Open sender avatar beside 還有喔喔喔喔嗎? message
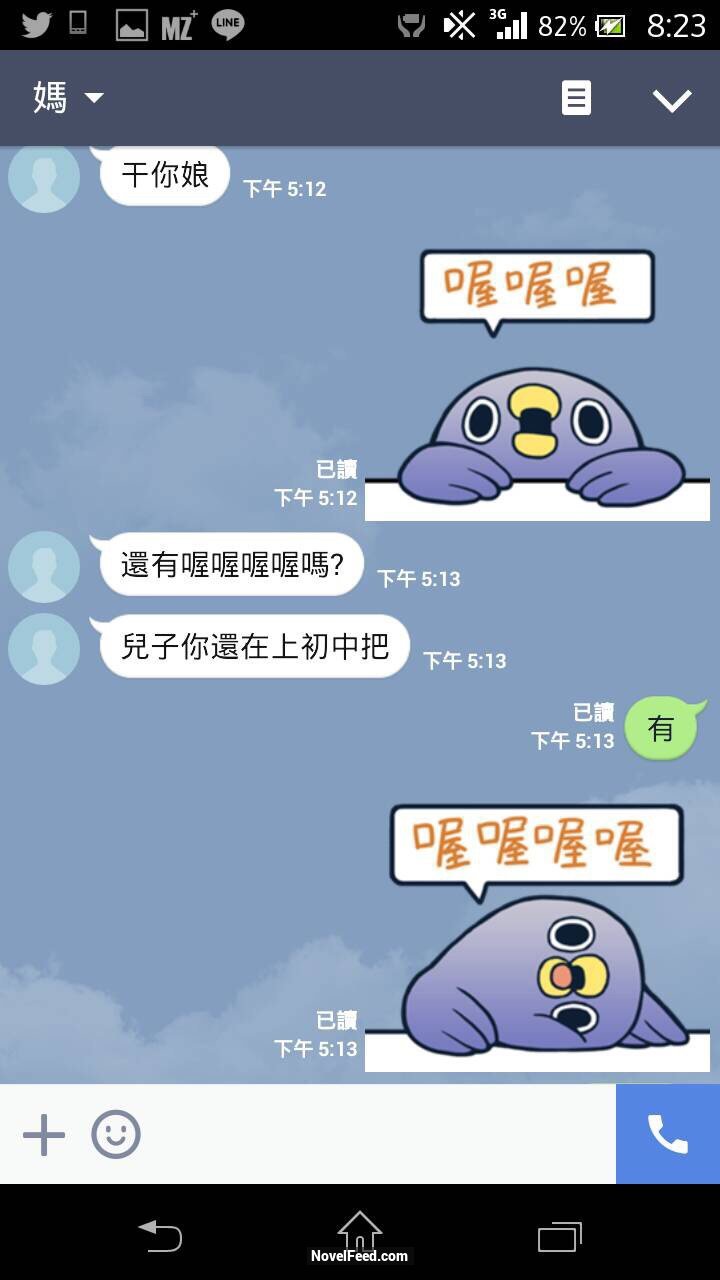Image resolution: width=720 pixels, height=1280 pixels. (44, 567)
